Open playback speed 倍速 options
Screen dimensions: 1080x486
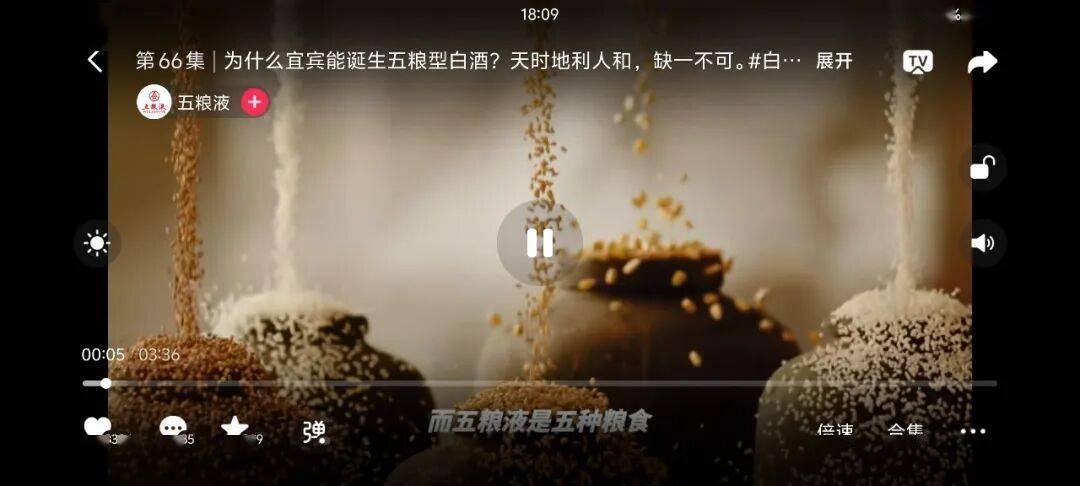click(835, 432)
